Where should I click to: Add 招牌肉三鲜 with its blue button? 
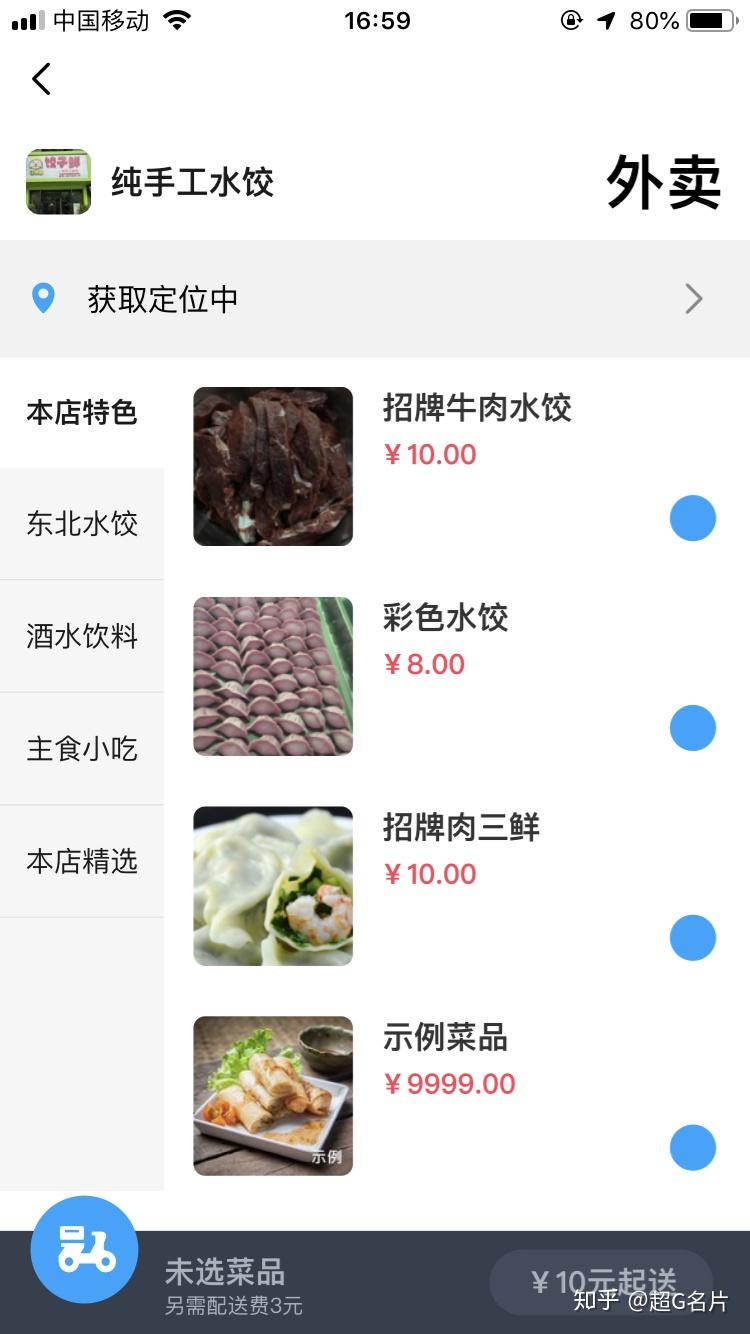pos(693,938)
